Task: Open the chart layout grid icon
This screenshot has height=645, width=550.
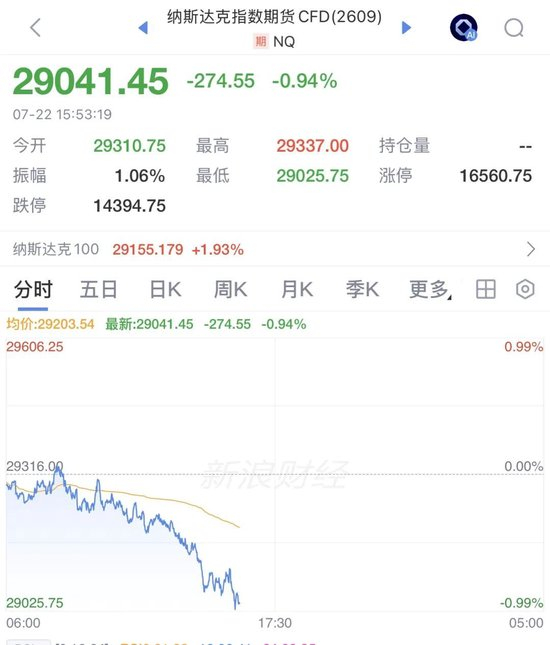Action: coord(486,289)
